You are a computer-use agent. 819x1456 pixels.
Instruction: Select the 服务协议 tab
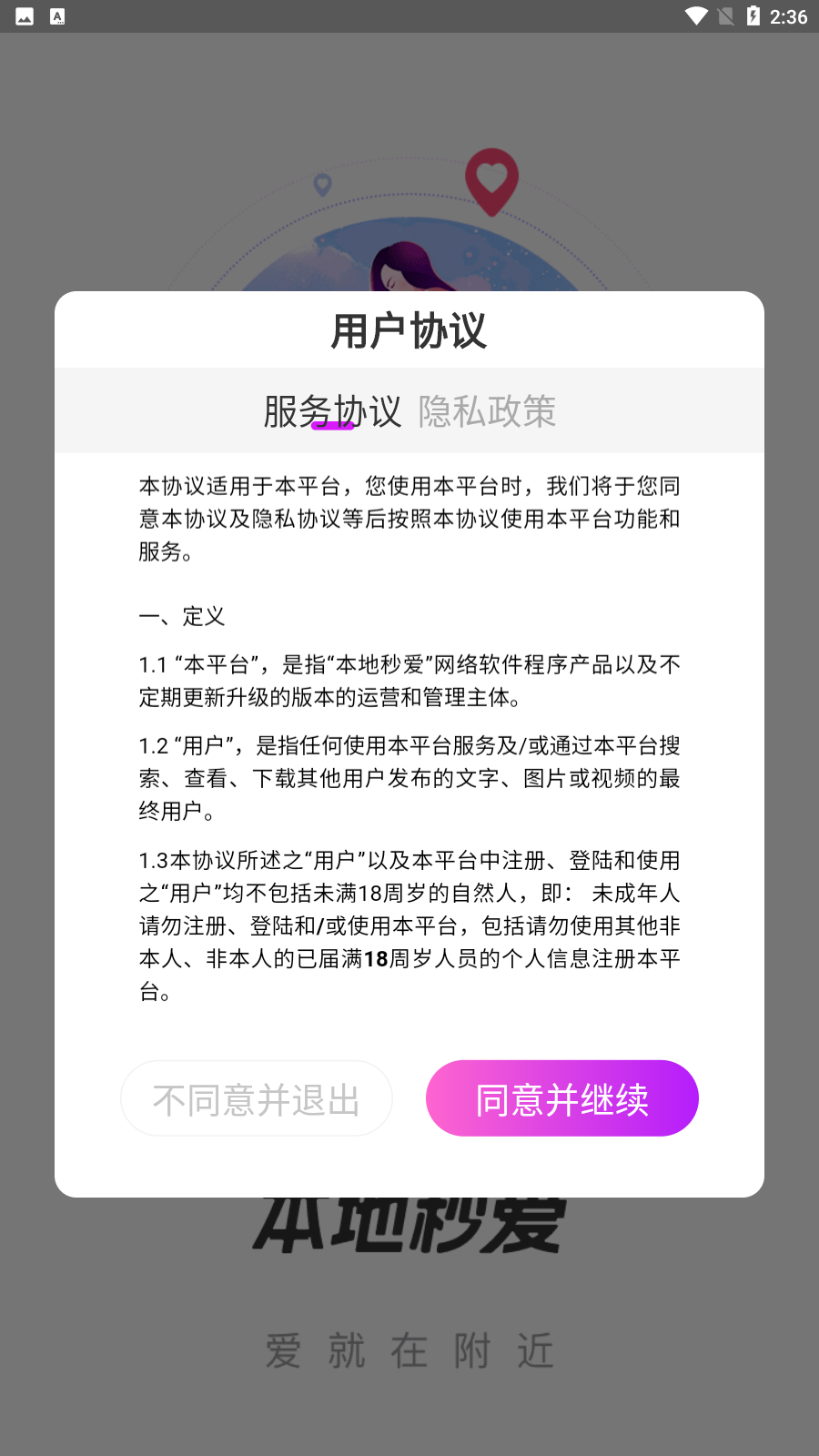pos(334,411)
